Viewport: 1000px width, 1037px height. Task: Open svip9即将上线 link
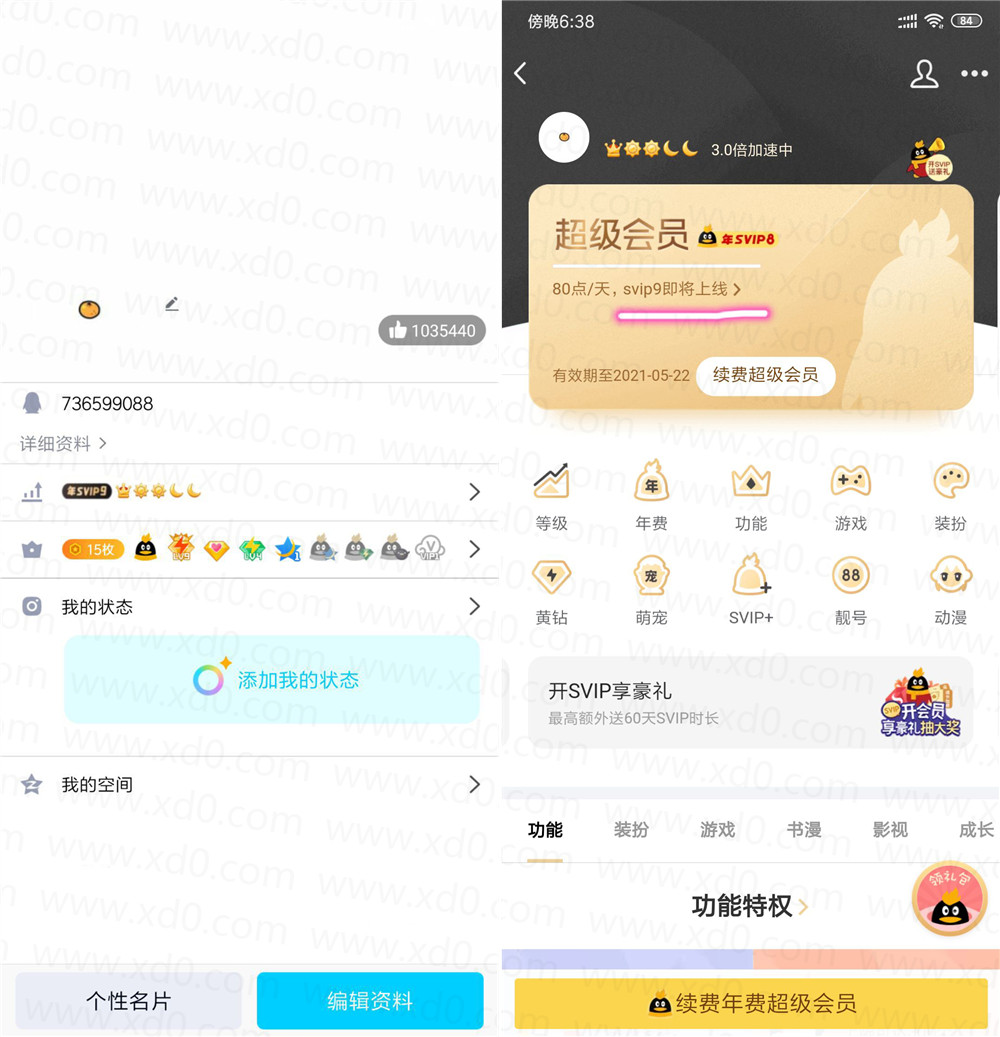(647, 289)
